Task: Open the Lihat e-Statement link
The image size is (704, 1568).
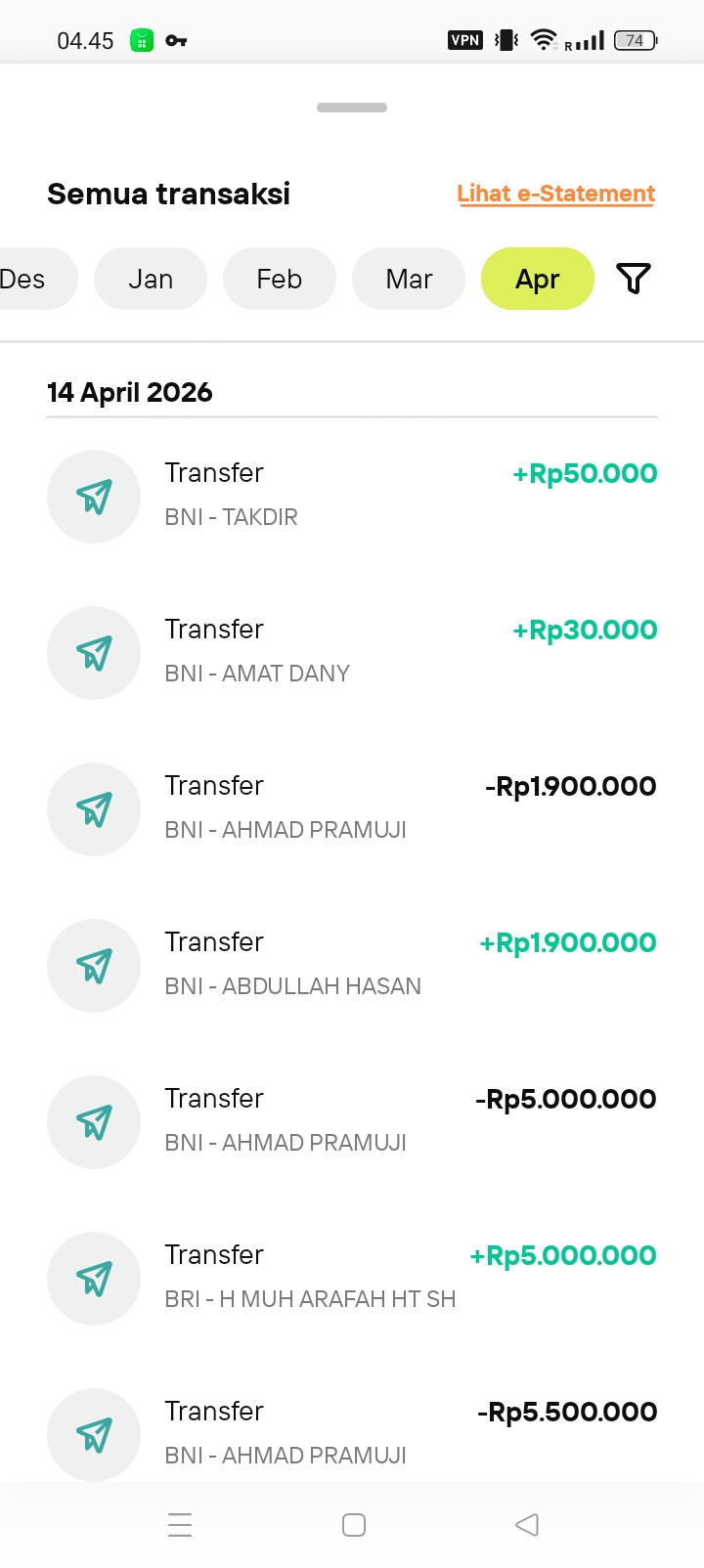Action: 555,194
